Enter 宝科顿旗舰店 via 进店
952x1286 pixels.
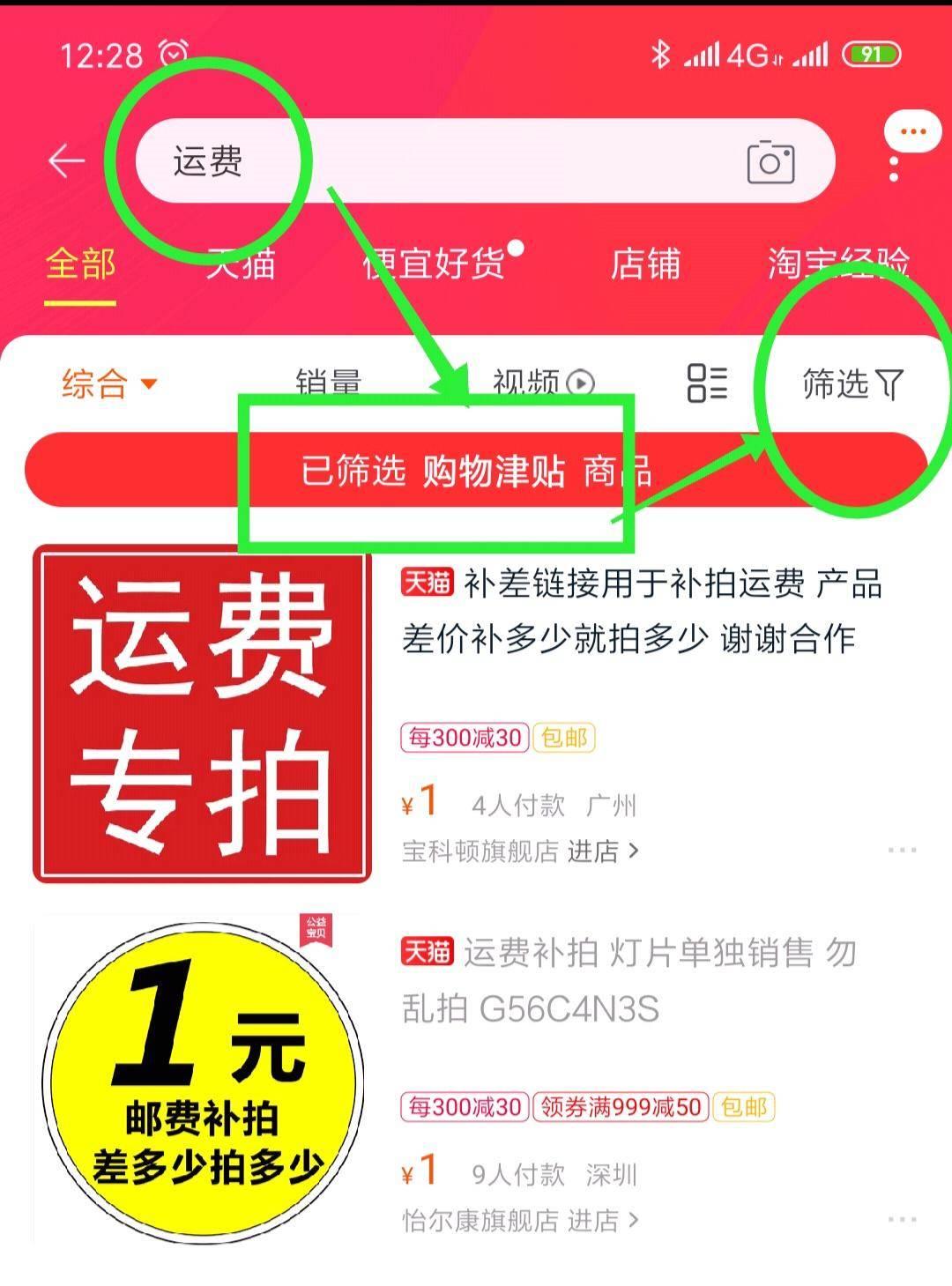pyautogui.click(x=602, y=851)
